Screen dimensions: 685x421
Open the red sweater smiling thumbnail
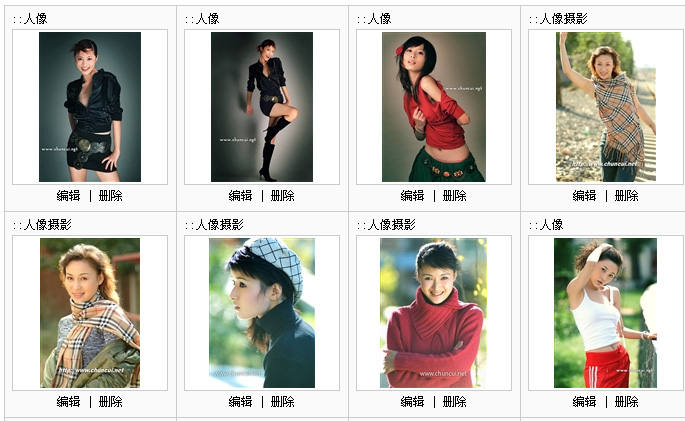(x=433, y=312)
